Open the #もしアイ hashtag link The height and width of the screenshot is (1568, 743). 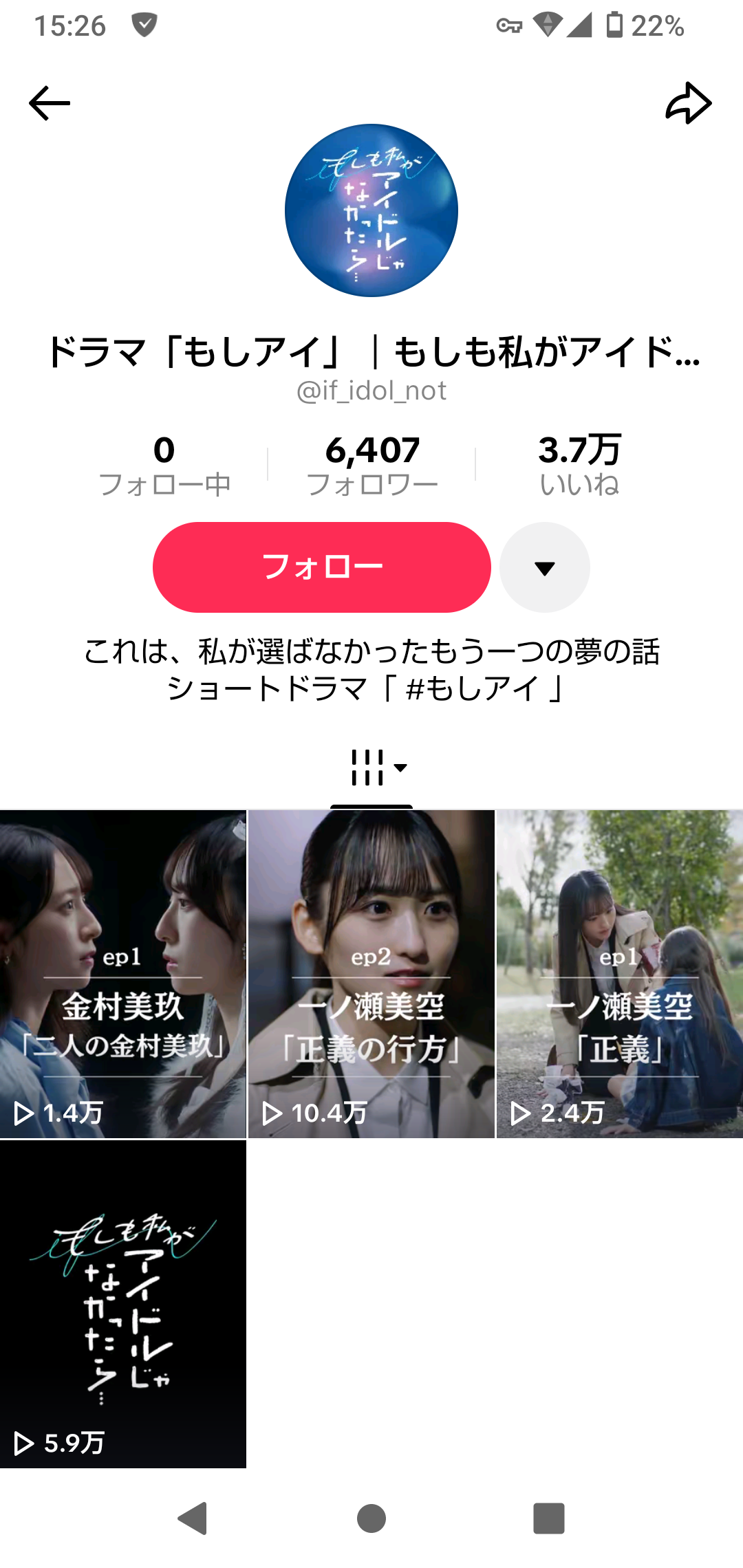[473, 688]
